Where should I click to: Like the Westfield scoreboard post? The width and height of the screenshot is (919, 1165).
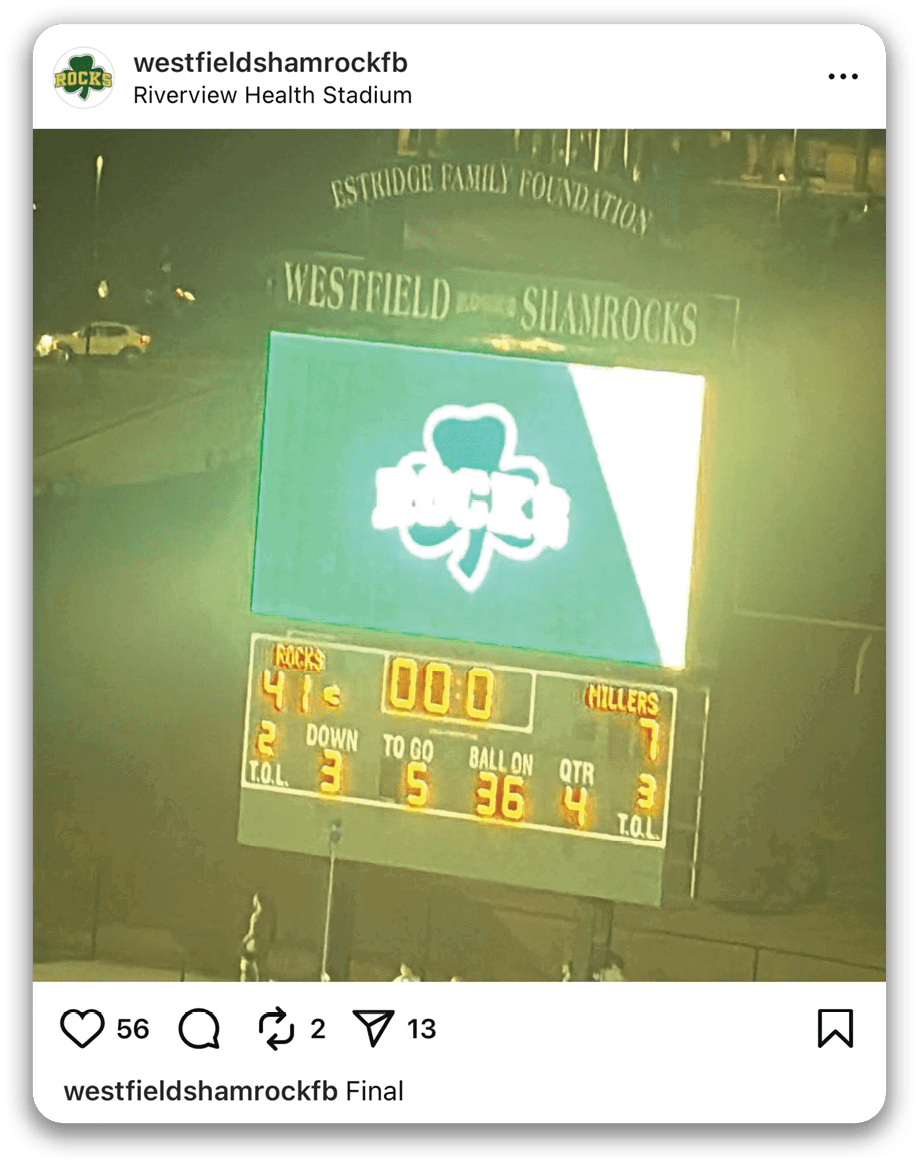pos(82,1028)
